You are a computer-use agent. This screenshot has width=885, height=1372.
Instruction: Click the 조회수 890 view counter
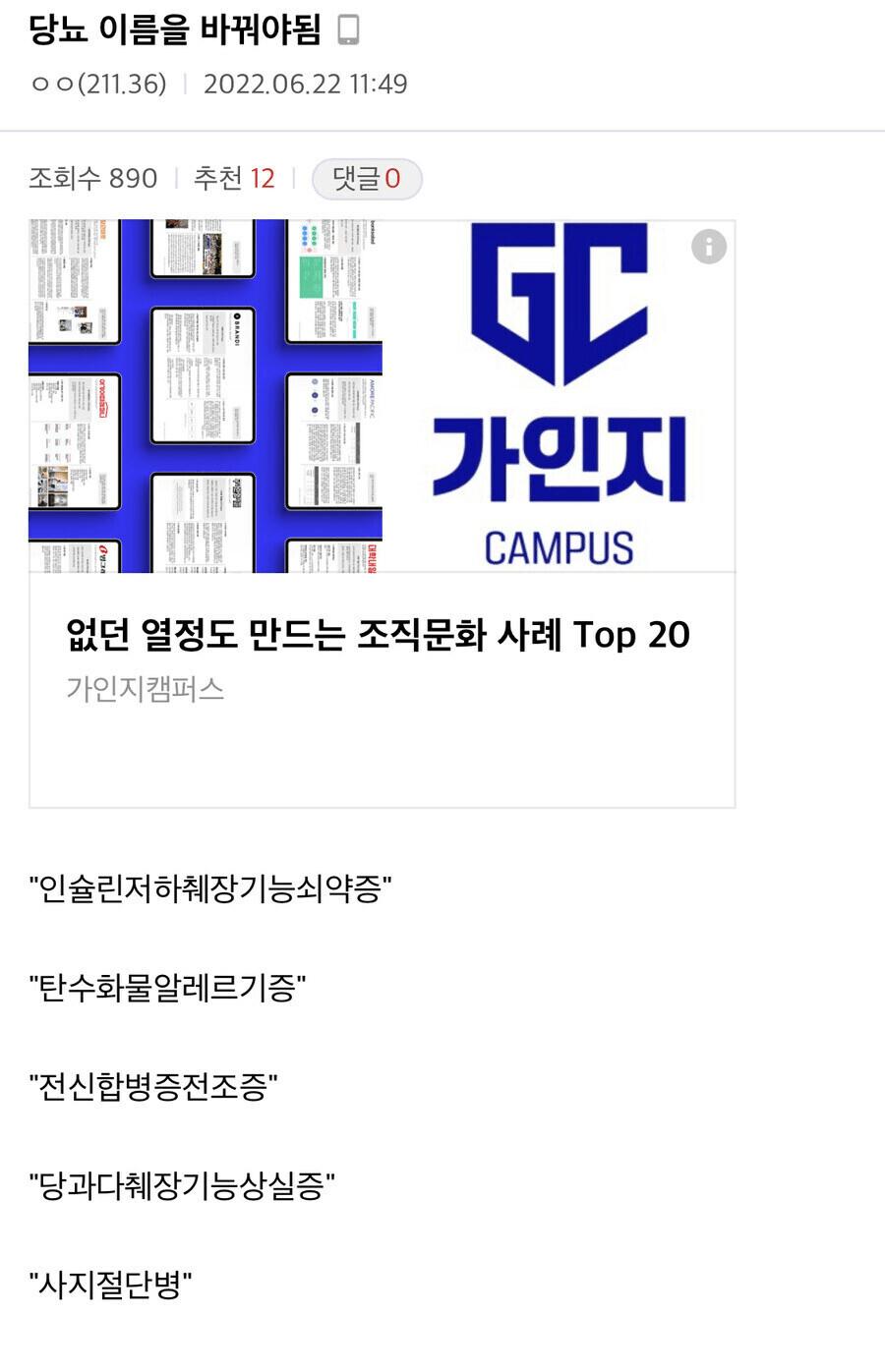point(93,179)
